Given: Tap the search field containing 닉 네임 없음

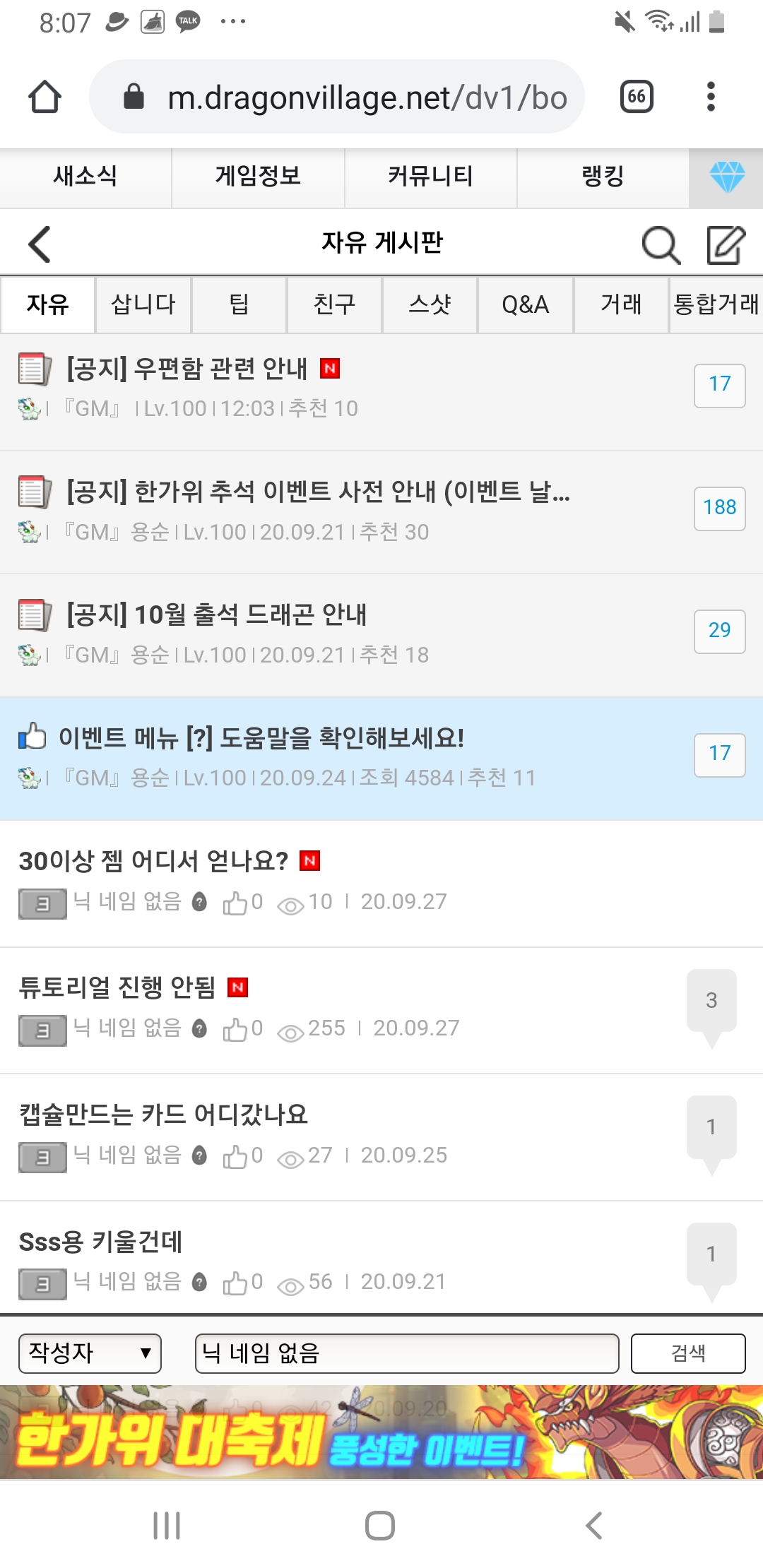Looking at the screenshot, I should click(406, 1353).
